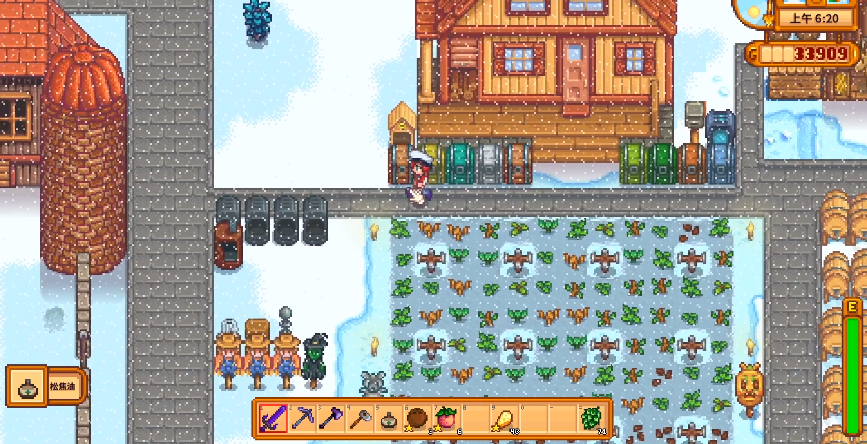Select the truffle oil bottle slot

(x=388, y=418)
